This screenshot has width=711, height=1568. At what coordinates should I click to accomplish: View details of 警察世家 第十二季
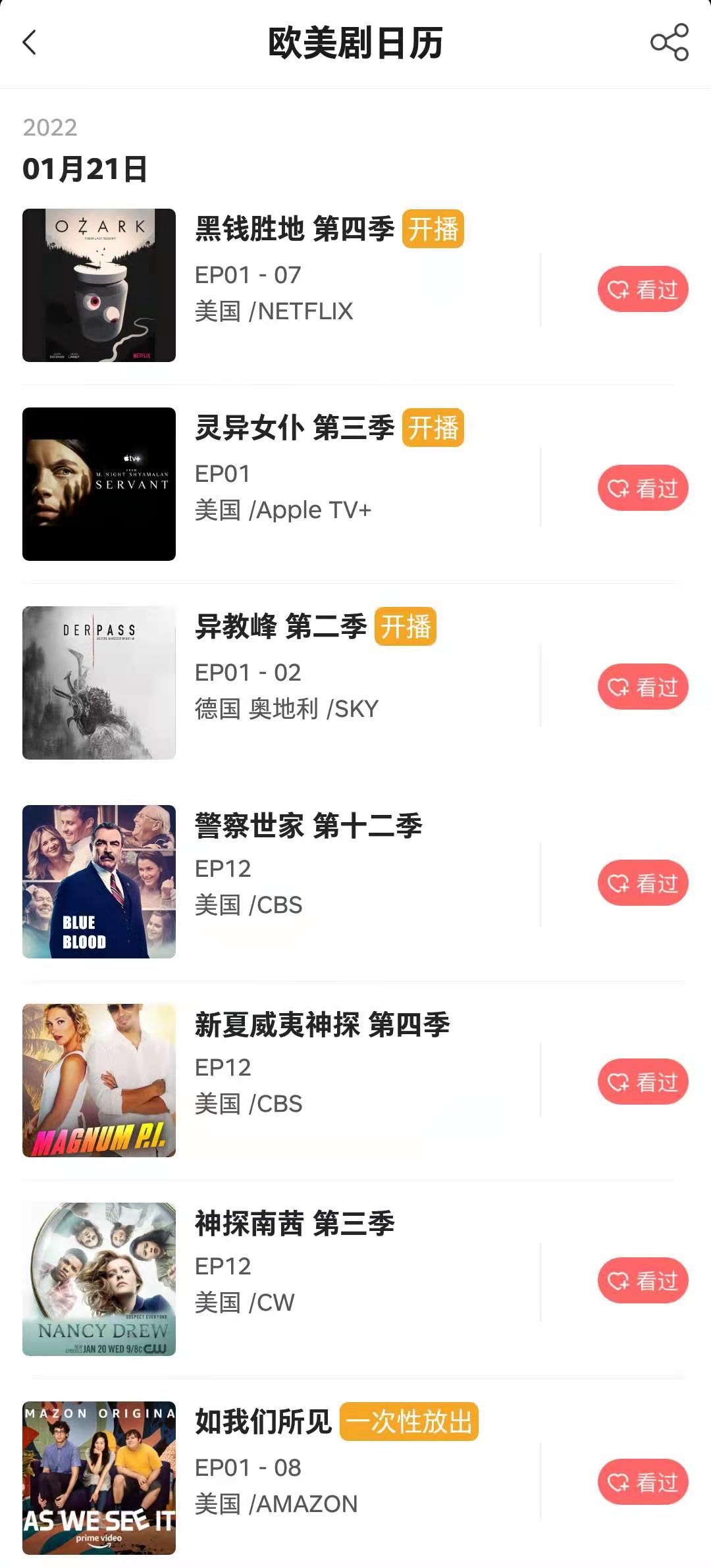[308, 825]
